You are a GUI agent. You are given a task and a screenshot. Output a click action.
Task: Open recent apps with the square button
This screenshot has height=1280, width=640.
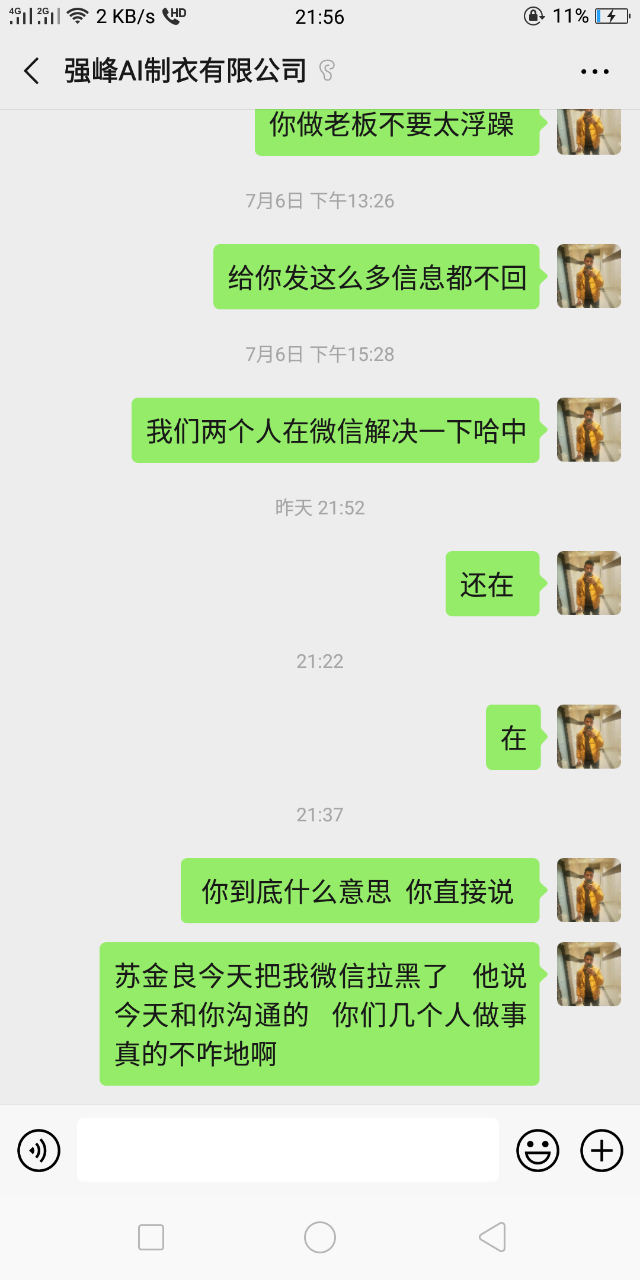(x=151, y=1237)
